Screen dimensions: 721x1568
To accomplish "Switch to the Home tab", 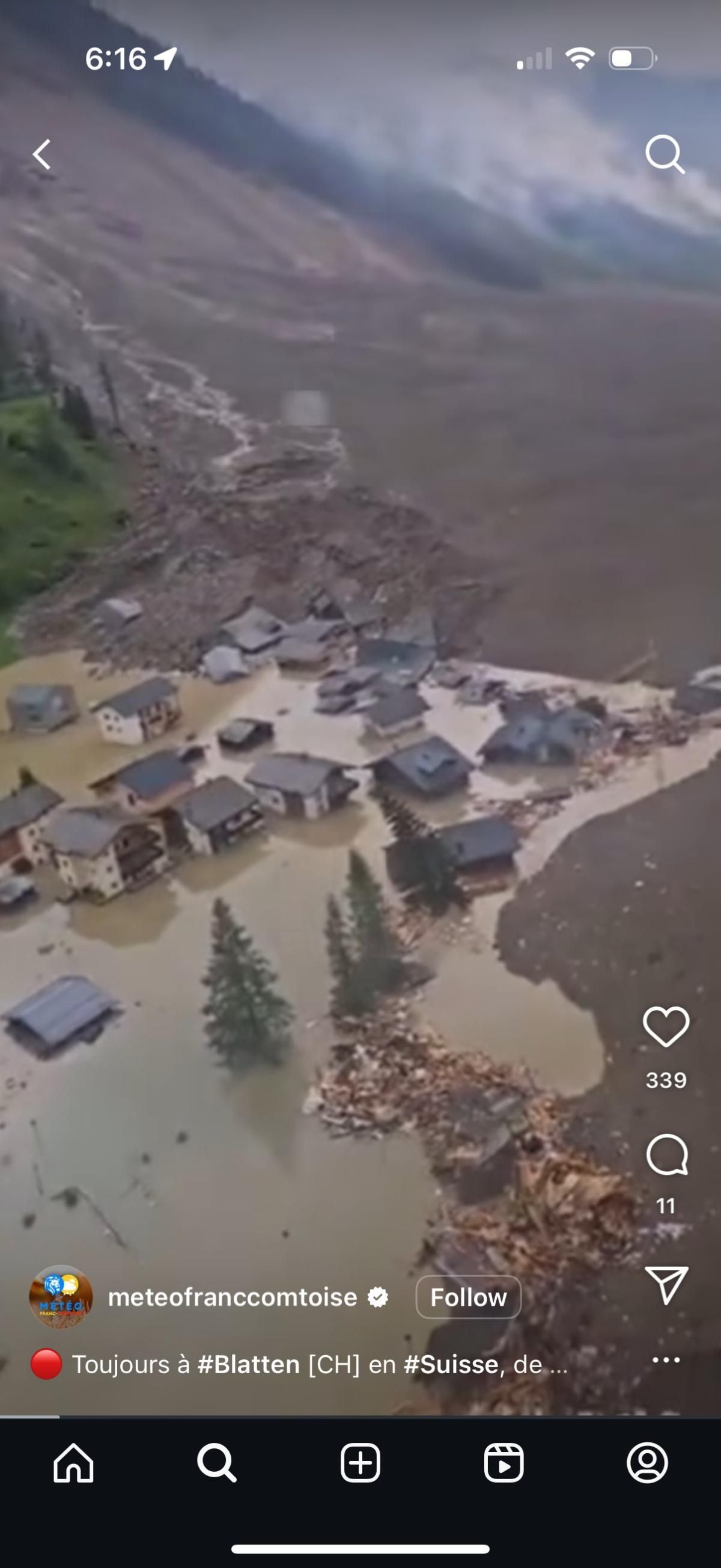I will (74, 1463).
